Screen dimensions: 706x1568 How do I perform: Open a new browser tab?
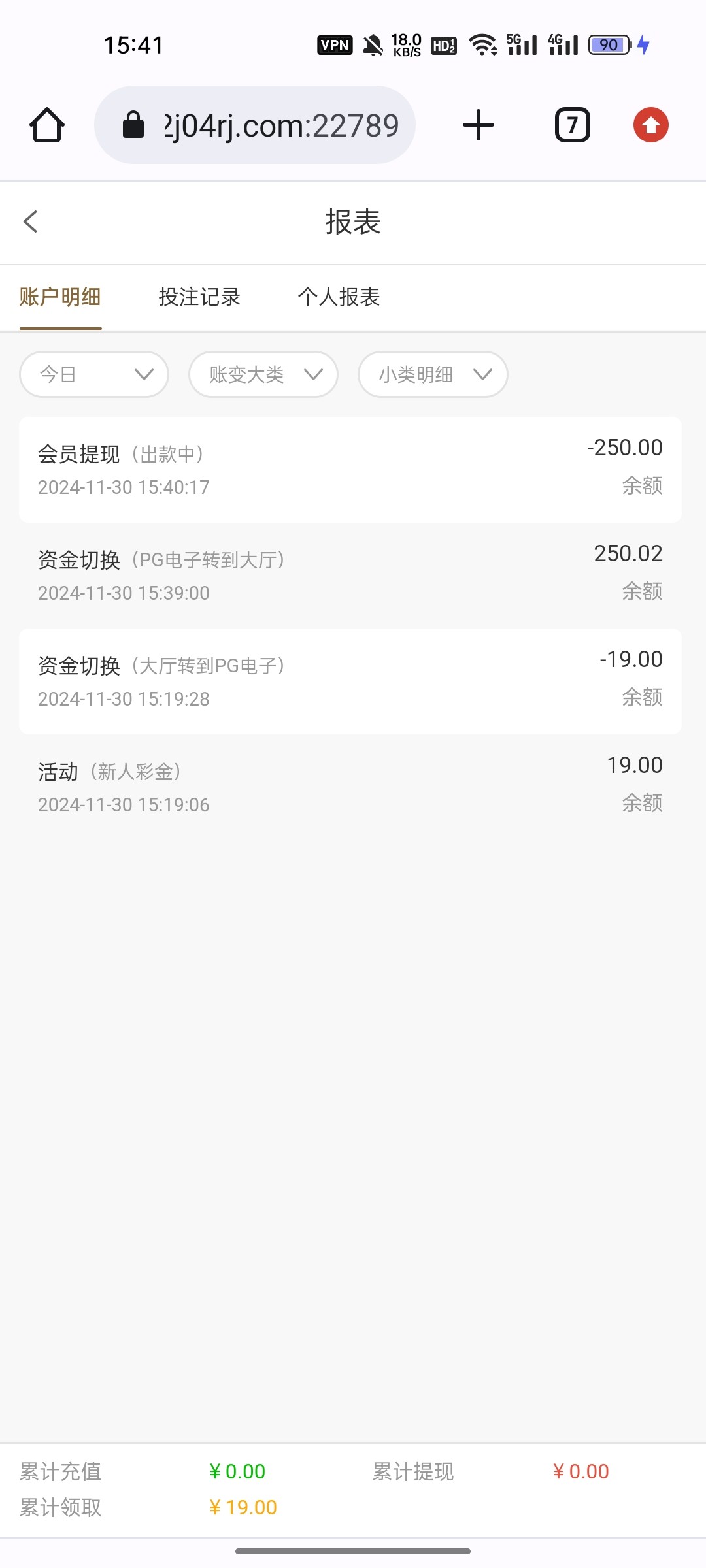479,125
